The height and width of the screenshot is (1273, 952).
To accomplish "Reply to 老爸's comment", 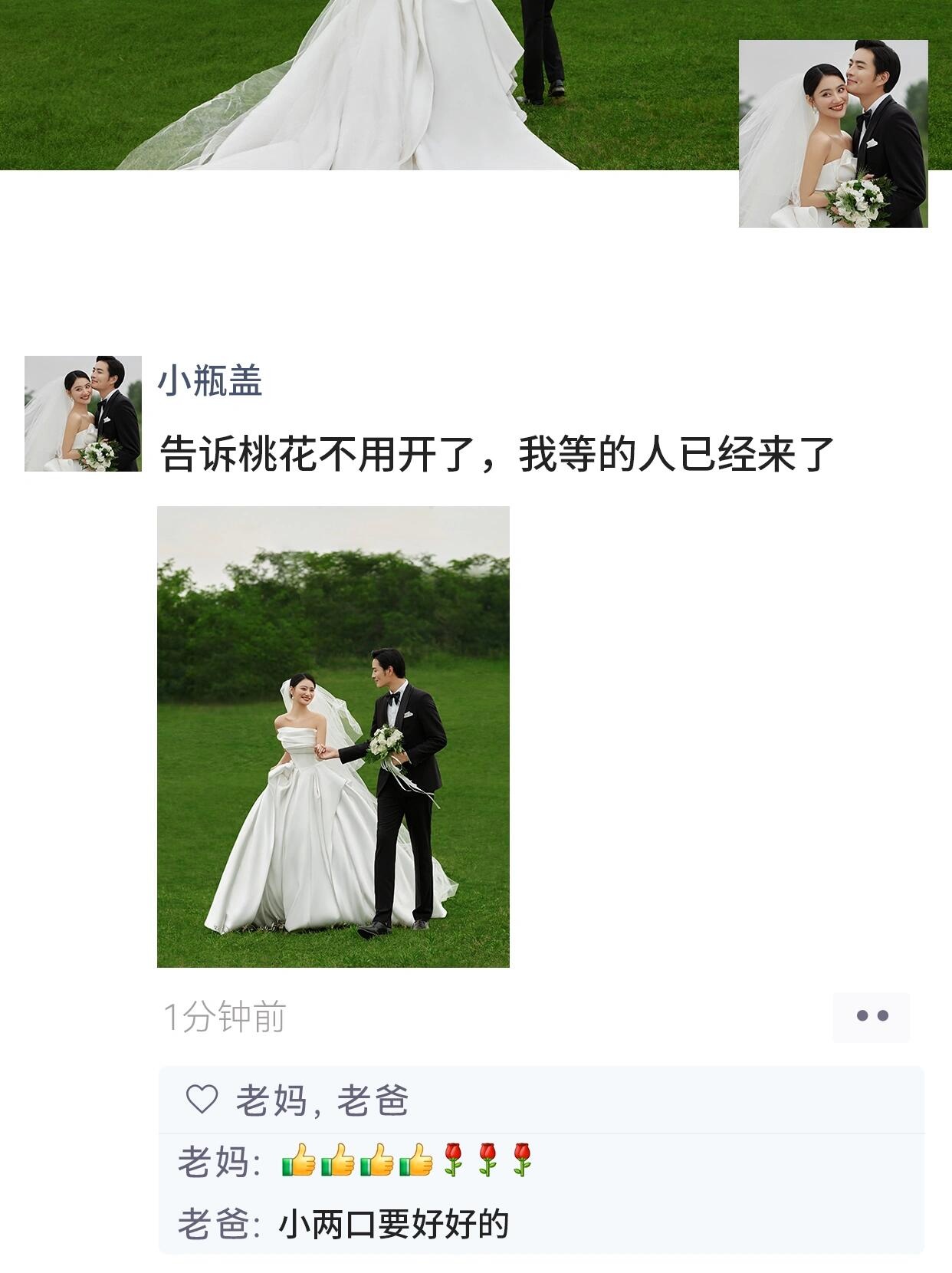I will point(392,1224).
